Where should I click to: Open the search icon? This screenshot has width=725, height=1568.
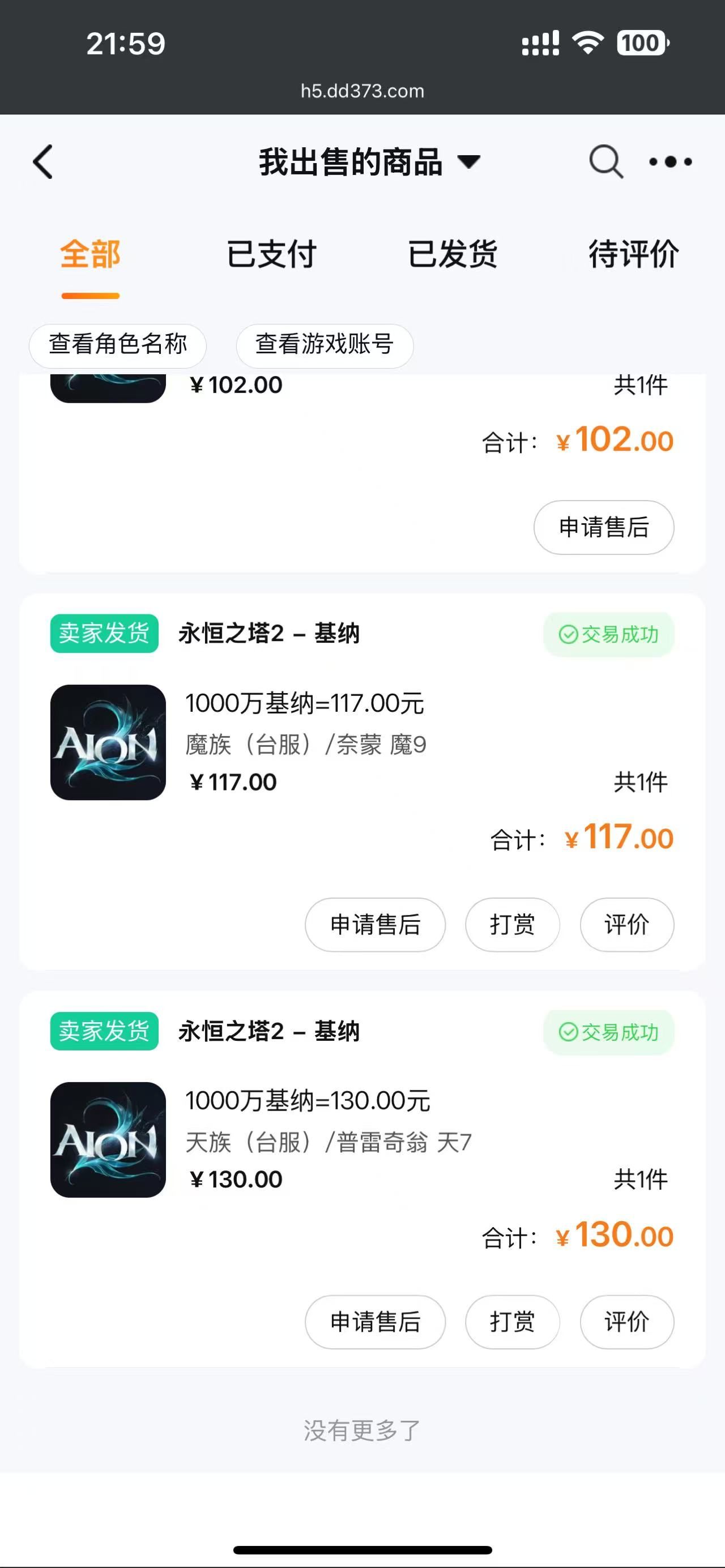(605, 162)
